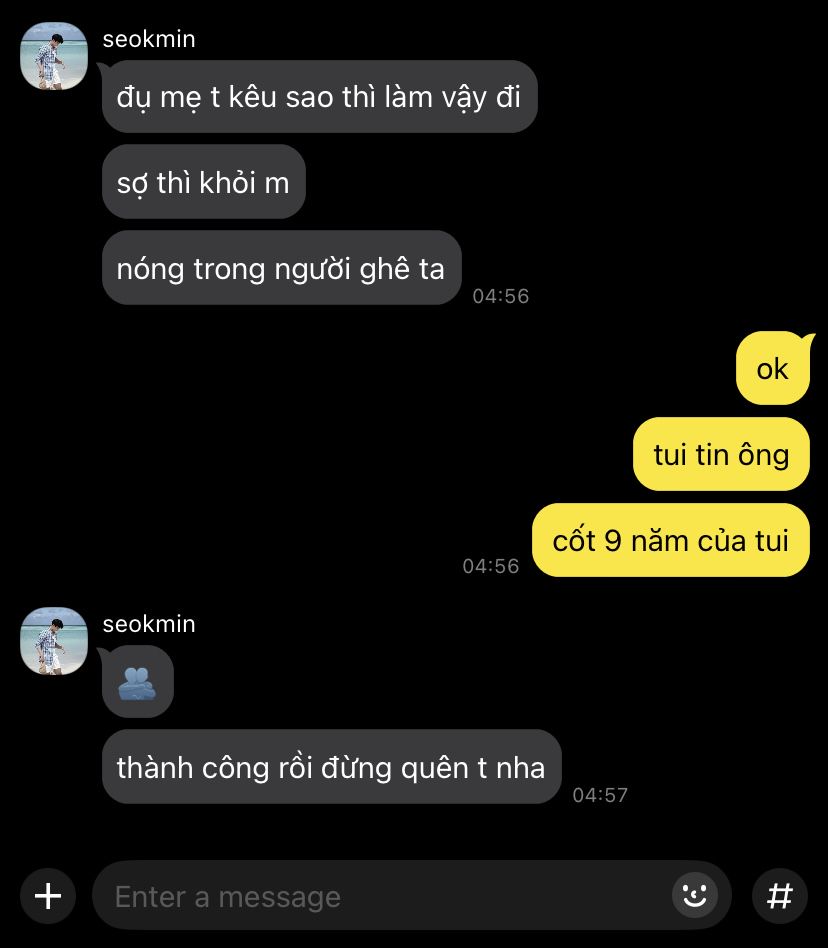Open seokmin's avatar beside the first message
828x948 pixels.
[54, 56]
